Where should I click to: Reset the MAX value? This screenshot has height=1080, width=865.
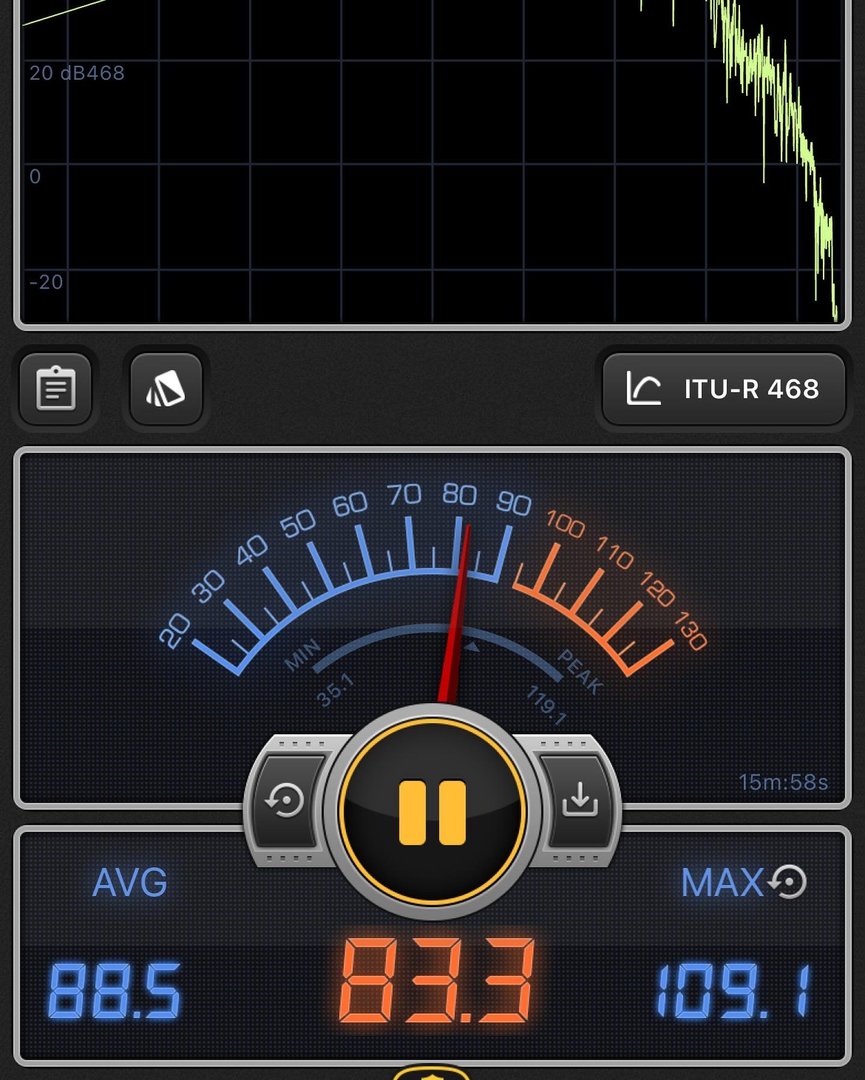pyautogui.click(x=789, y=882)
